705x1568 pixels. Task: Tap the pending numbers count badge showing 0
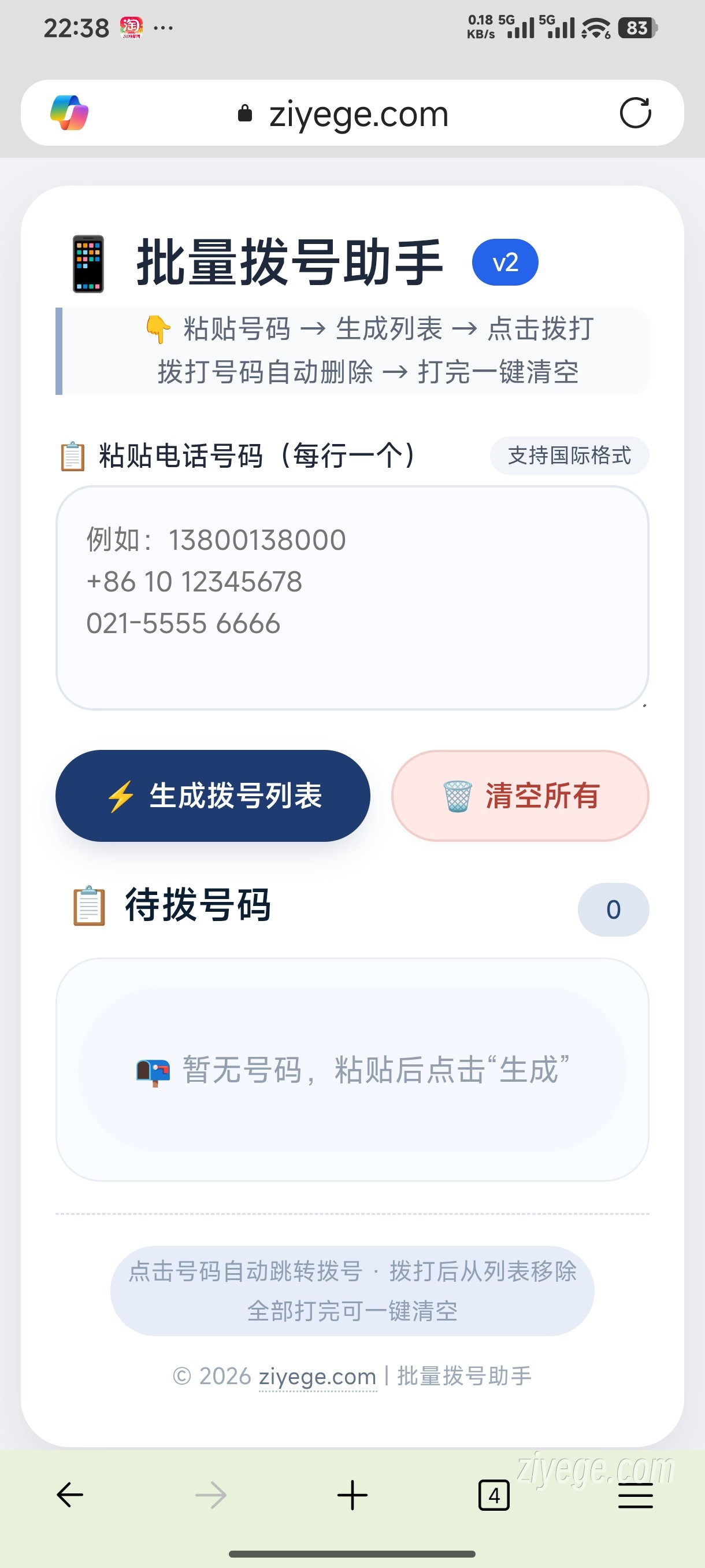click(x=613, y=908)
